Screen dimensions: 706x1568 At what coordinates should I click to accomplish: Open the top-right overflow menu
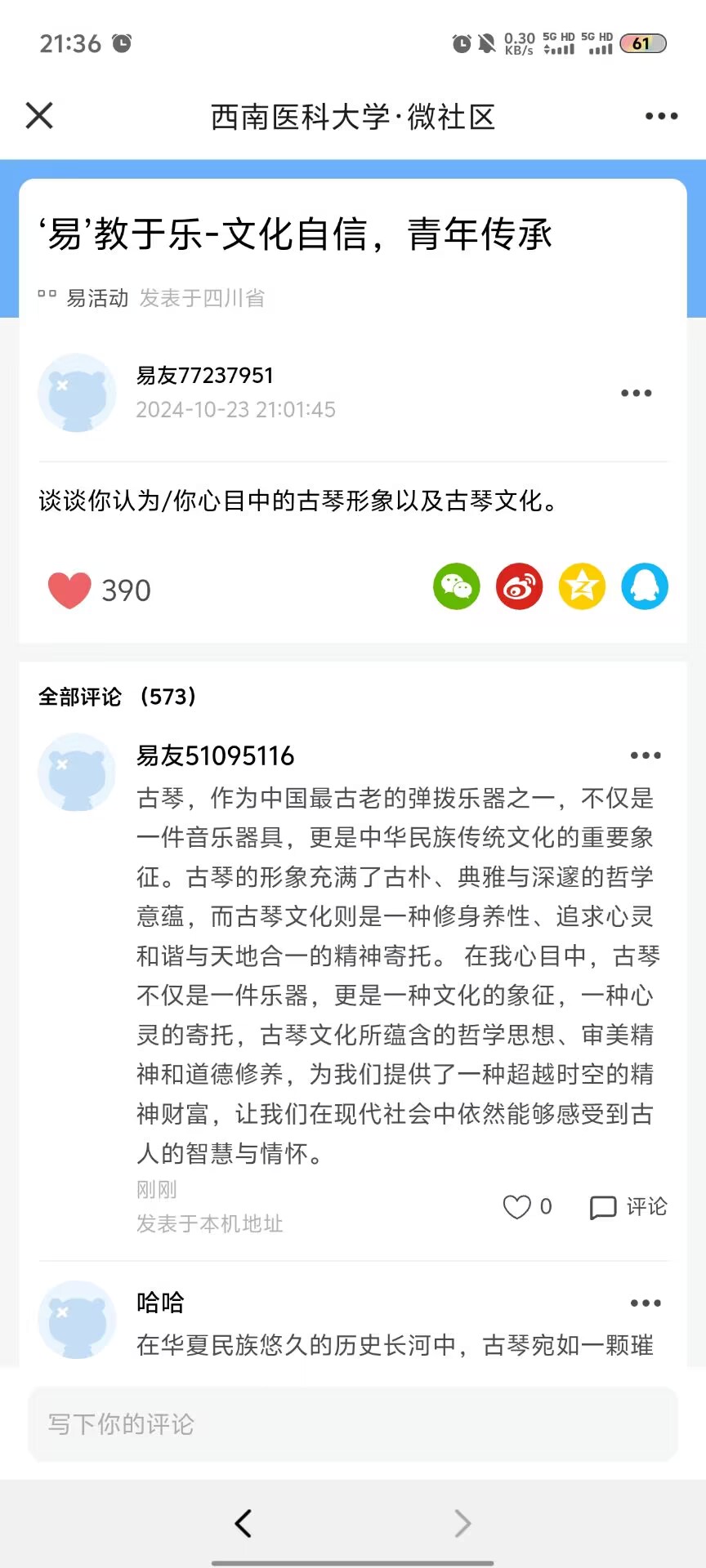(661, 116)
